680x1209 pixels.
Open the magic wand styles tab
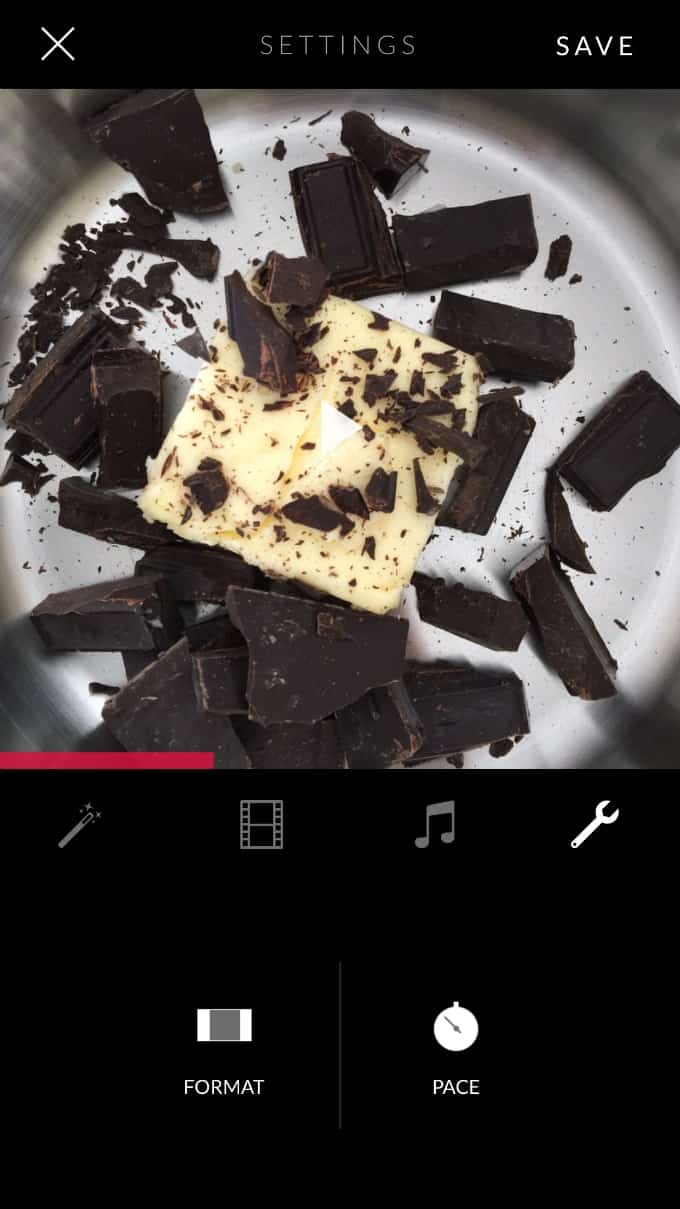point(80,825)
